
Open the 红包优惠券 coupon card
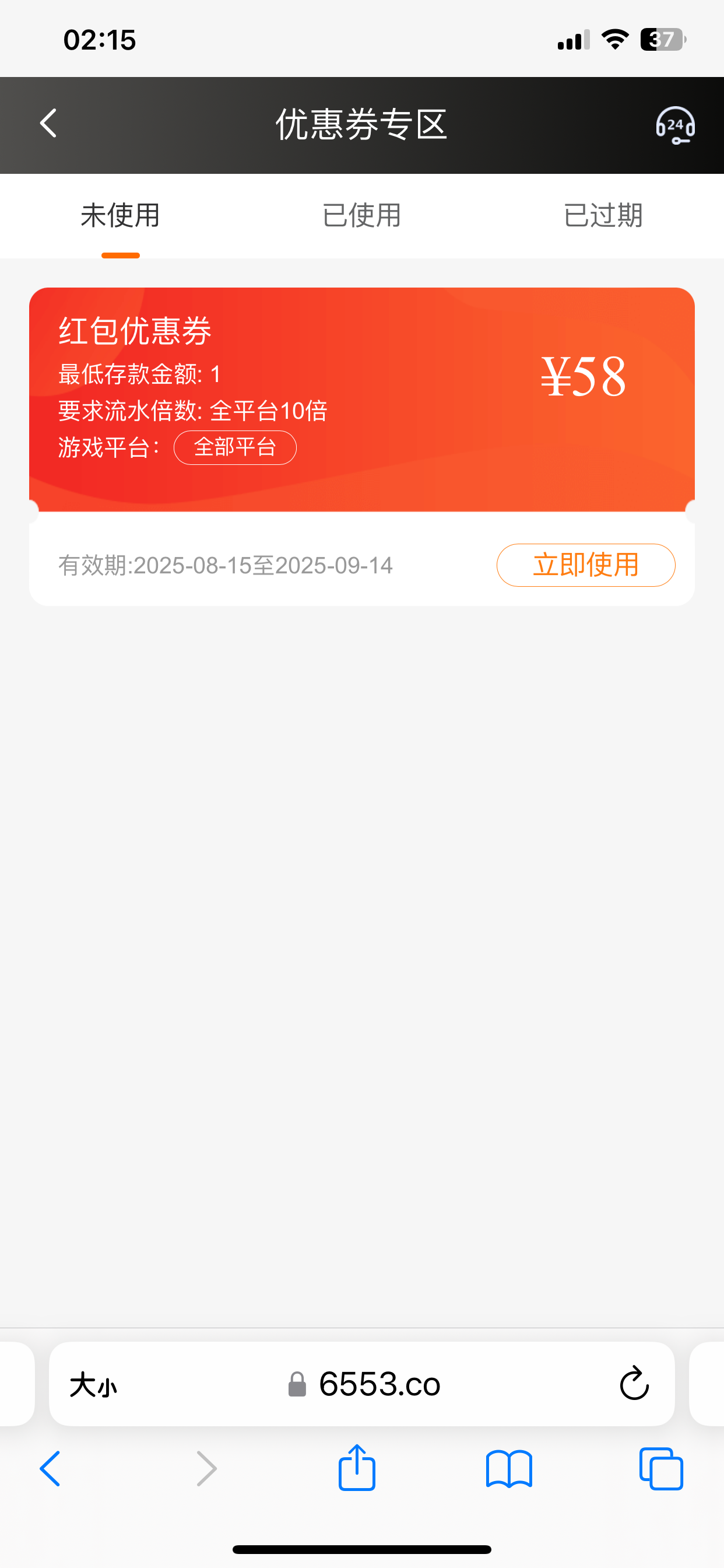click(x=362, y=446)
